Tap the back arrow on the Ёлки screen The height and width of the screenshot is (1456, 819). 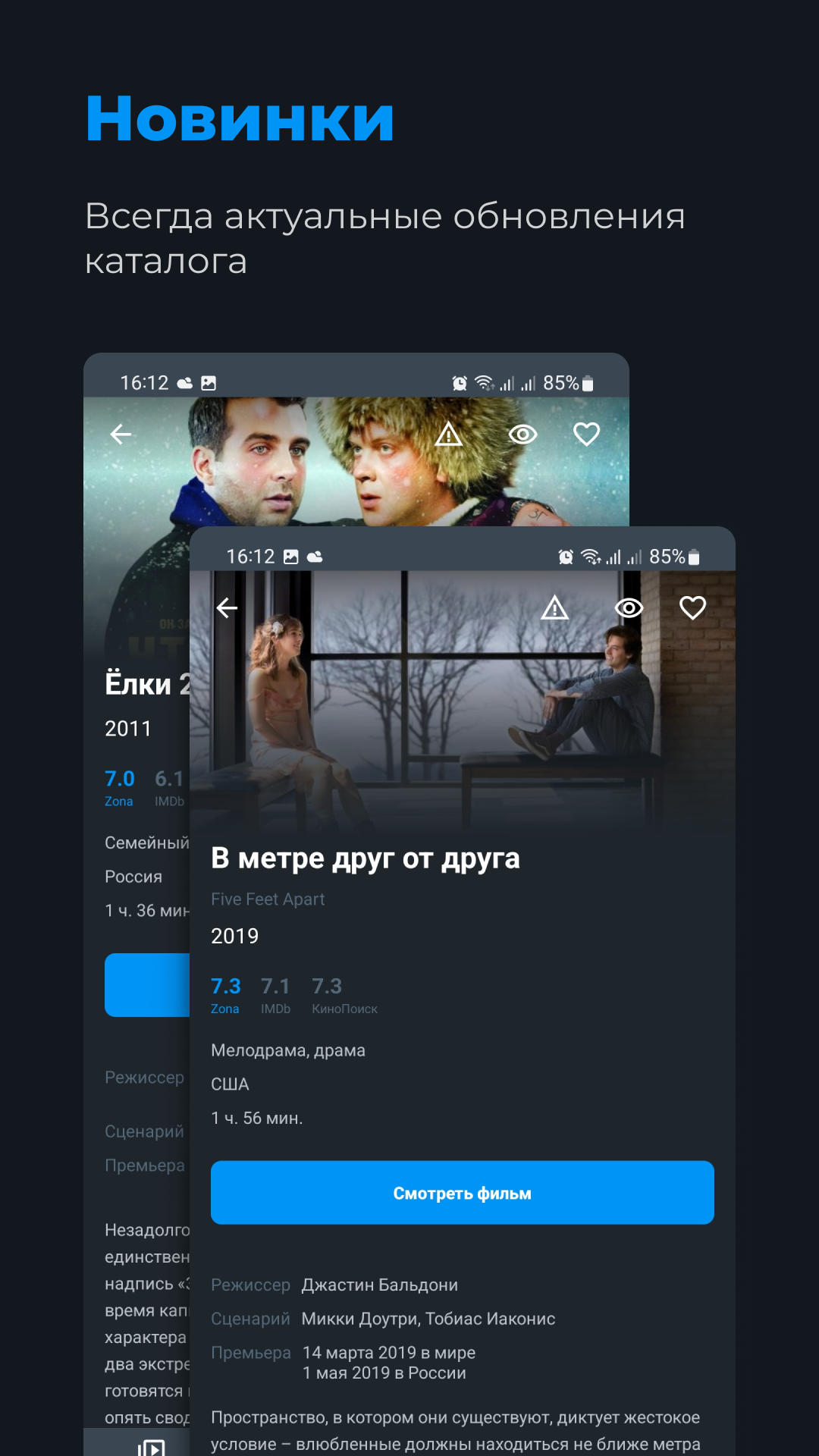click(x=120, y=434)
